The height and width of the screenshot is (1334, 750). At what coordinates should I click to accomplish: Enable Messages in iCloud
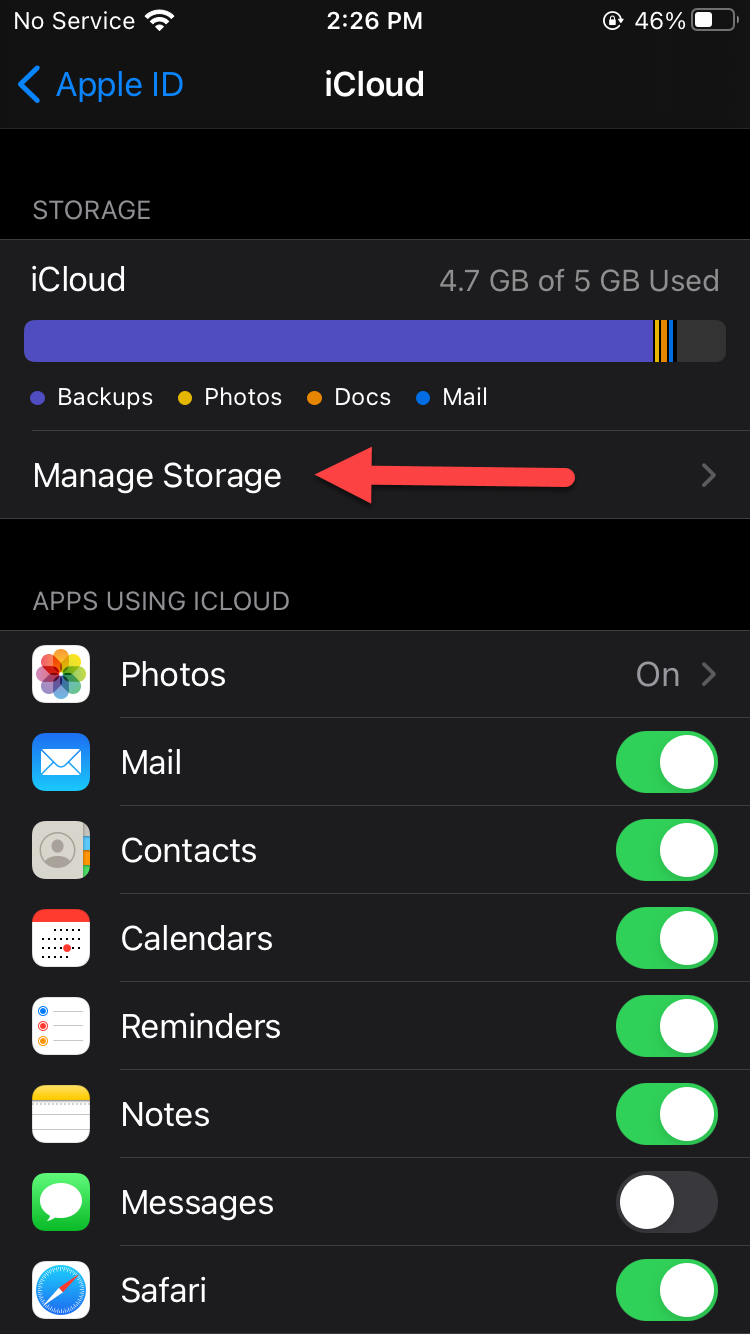point(666,1202)
